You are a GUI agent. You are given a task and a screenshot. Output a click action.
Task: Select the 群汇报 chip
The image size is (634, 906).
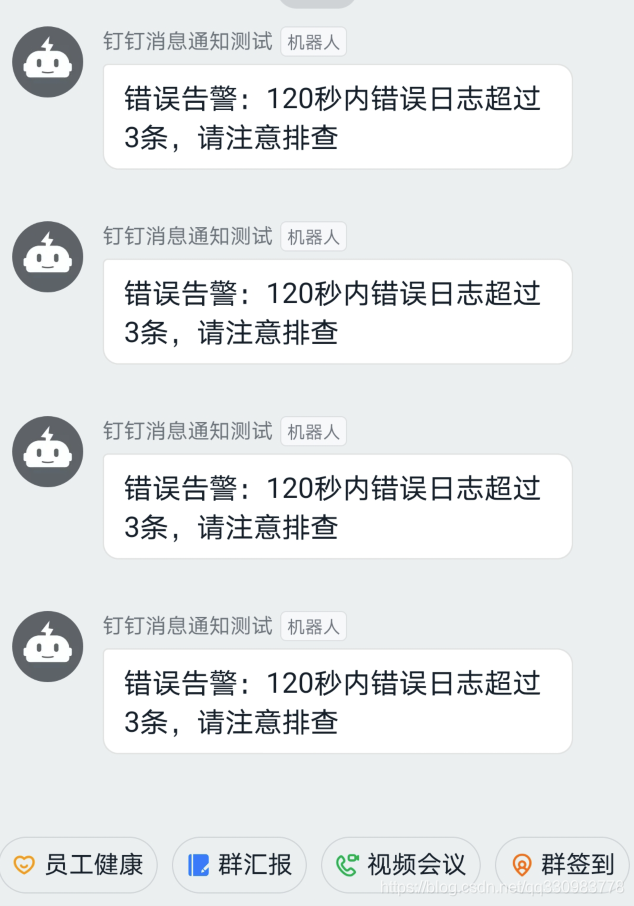tap(240, 865)
